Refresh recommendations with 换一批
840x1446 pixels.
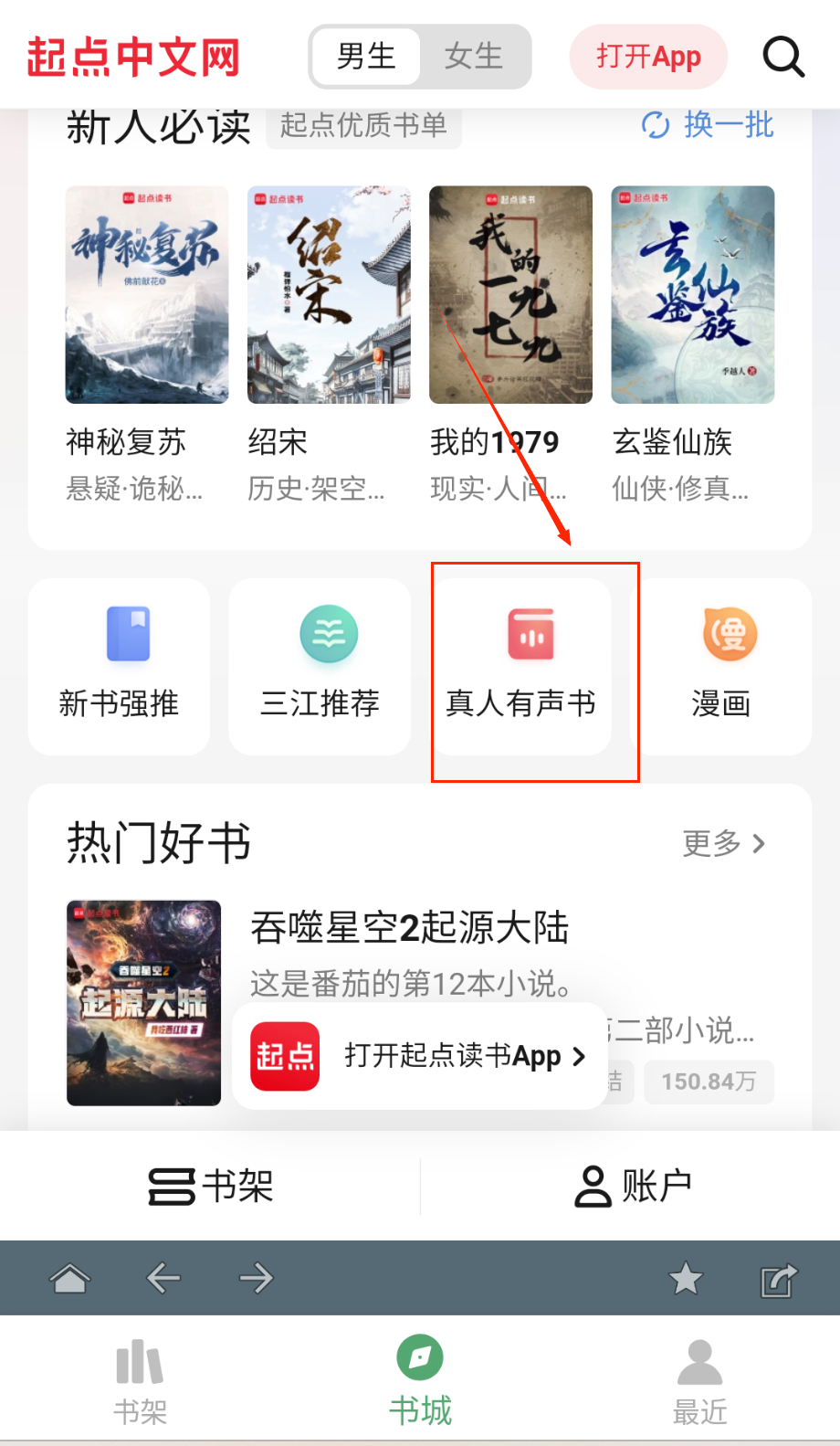[709, 125]
